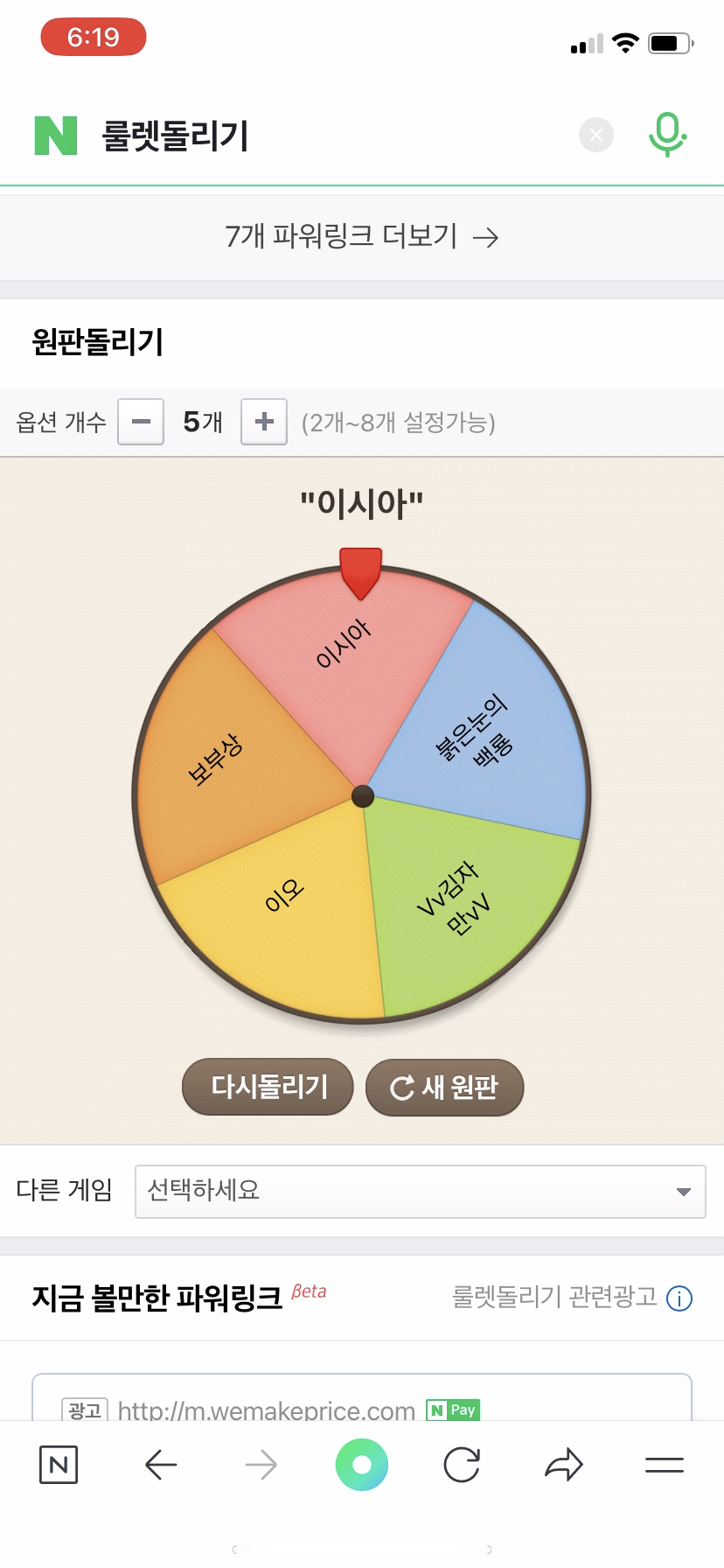
Task: Open the browser menu lines
Action: point(665,1465)
